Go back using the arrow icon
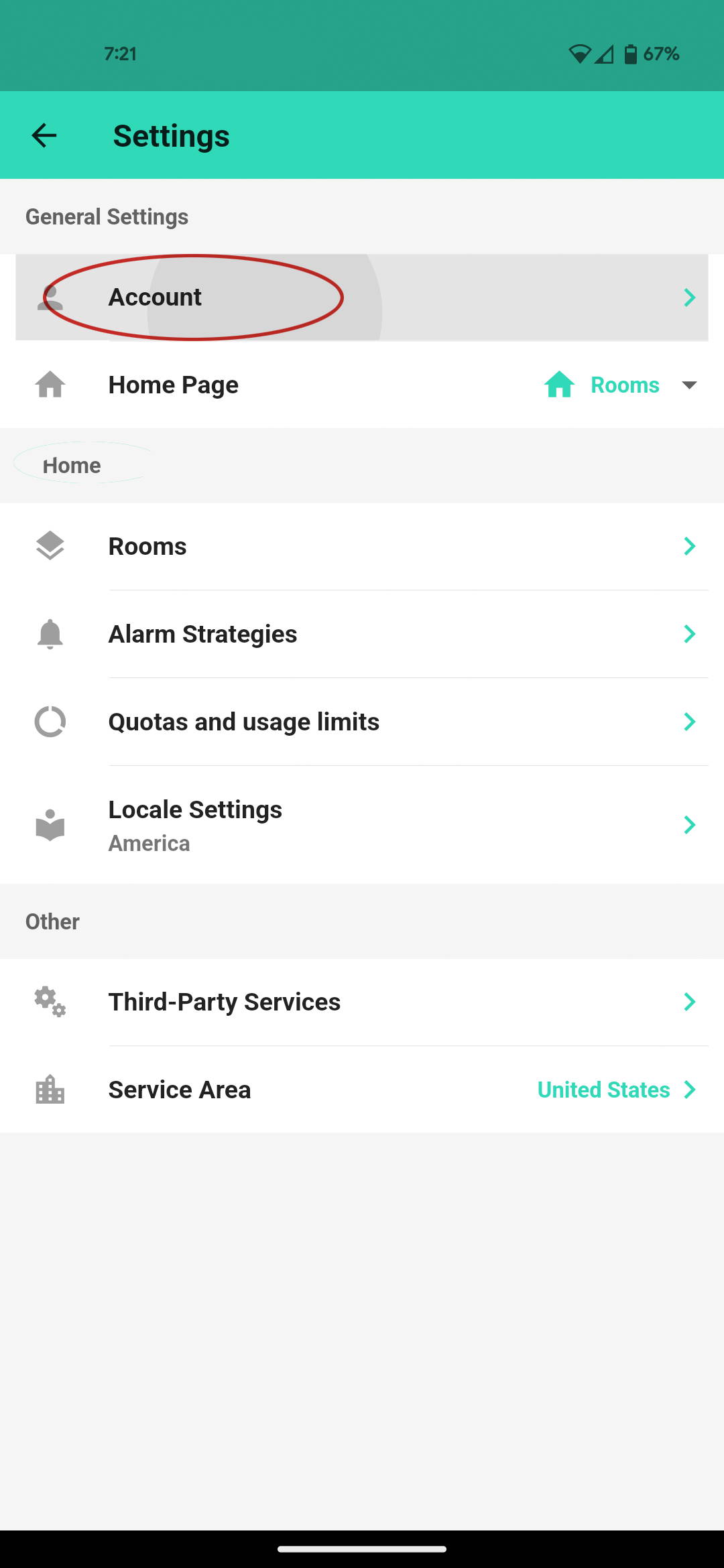 point(44,135)
